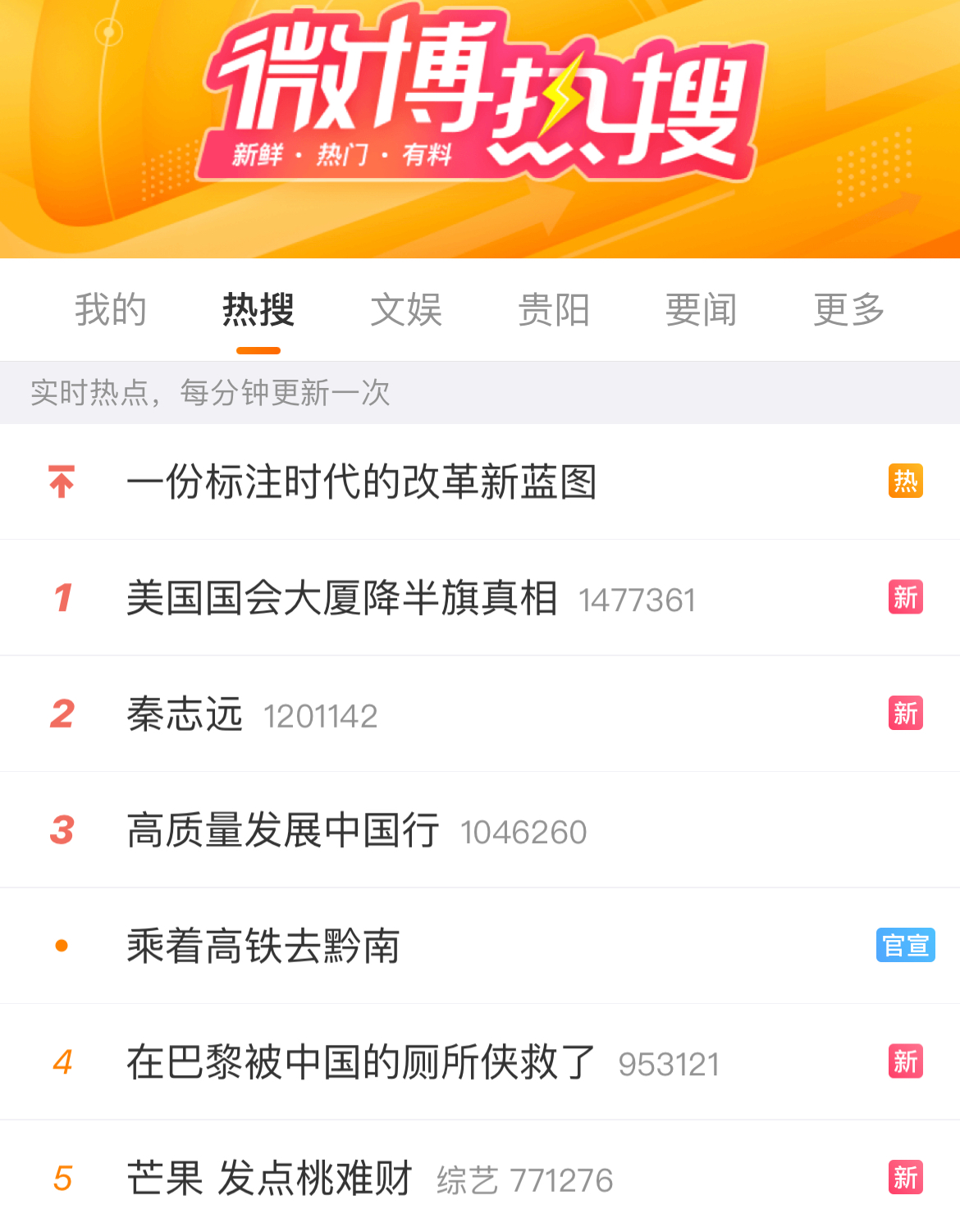Screen dimensions: 960x1232
Task: Open the 文娱 tab
Action: coord(406,310)
